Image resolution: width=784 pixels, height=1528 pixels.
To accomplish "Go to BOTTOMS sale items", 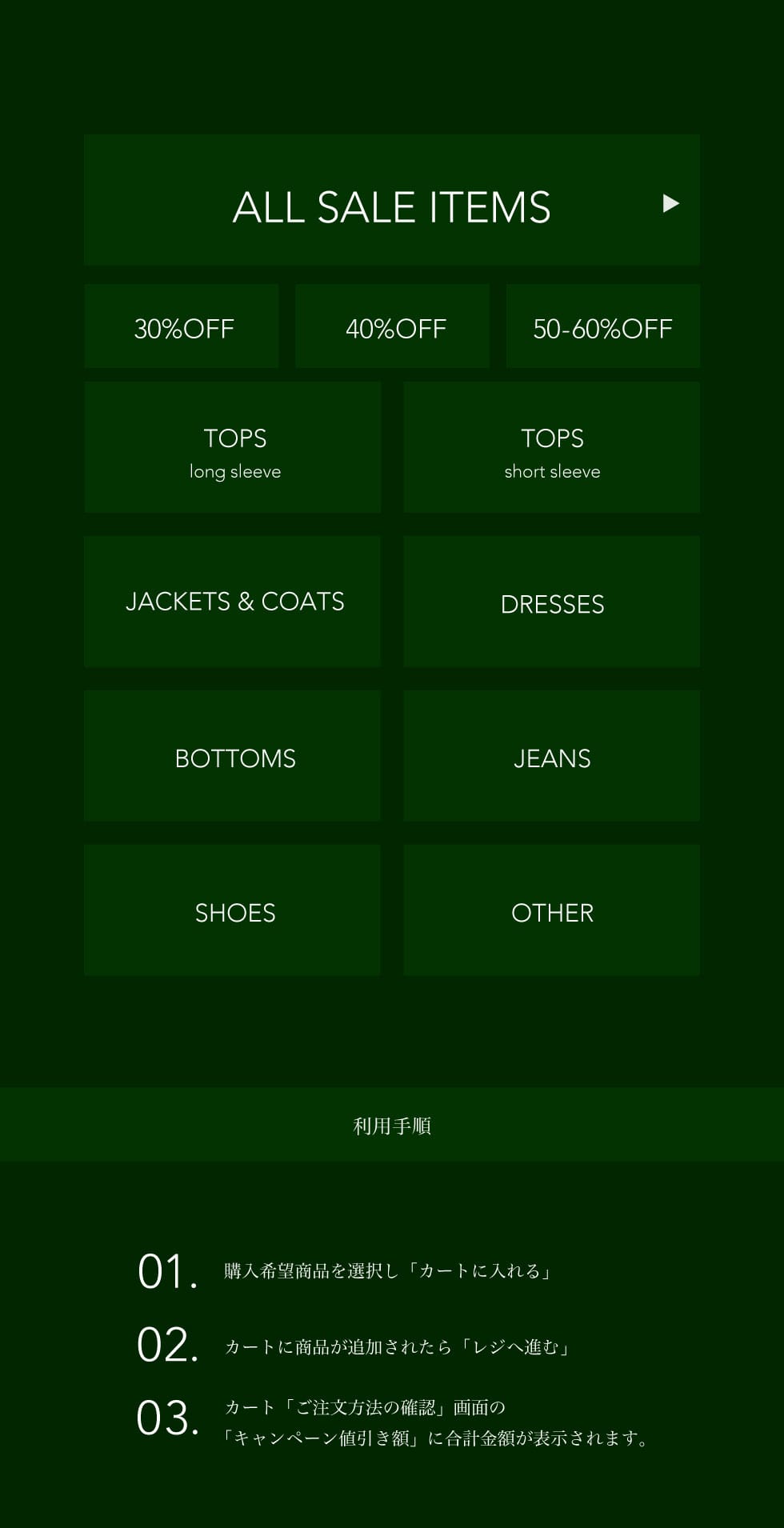I will [232, 756].
